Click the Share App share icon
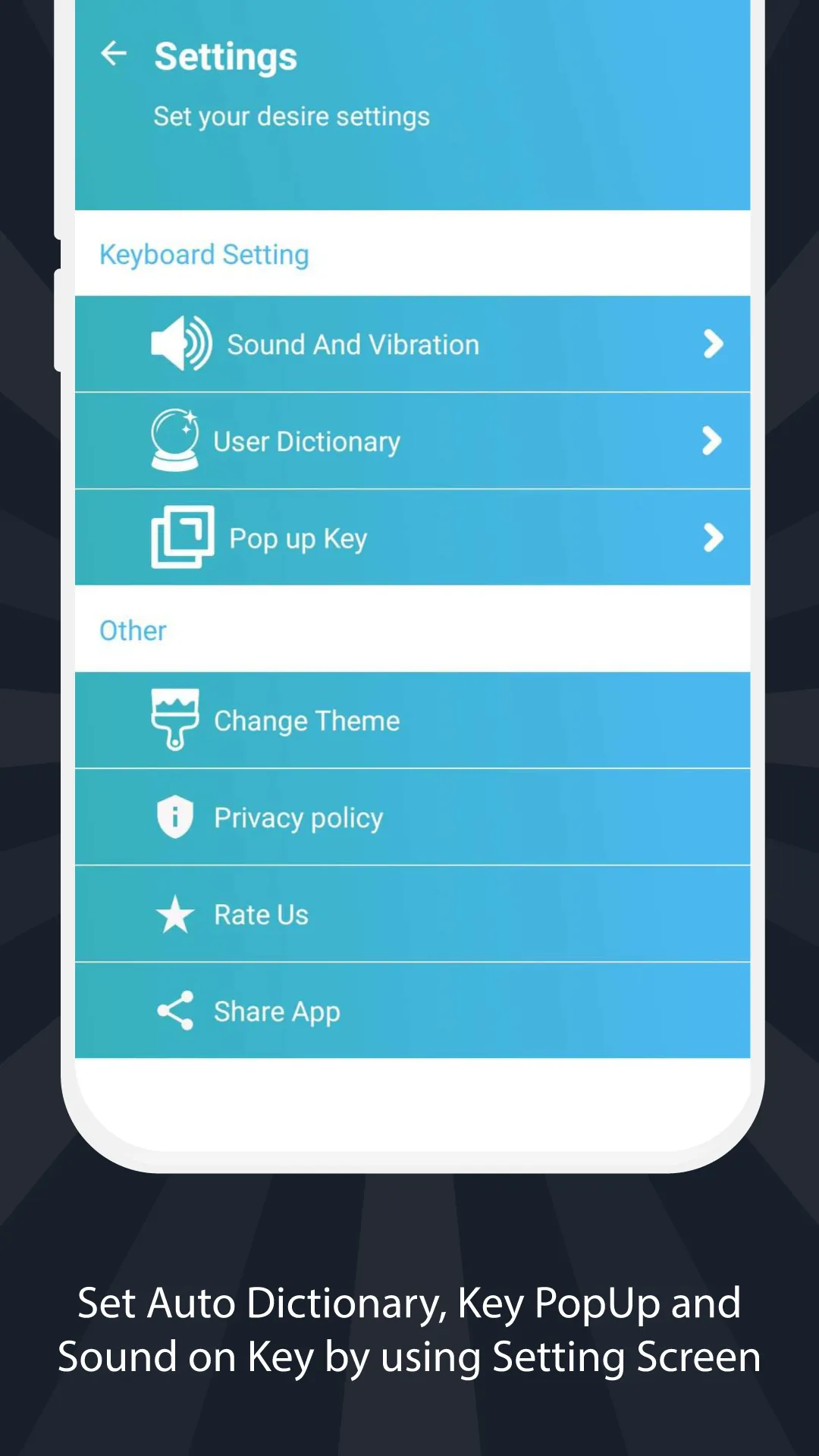 [x=175, y=1011]
